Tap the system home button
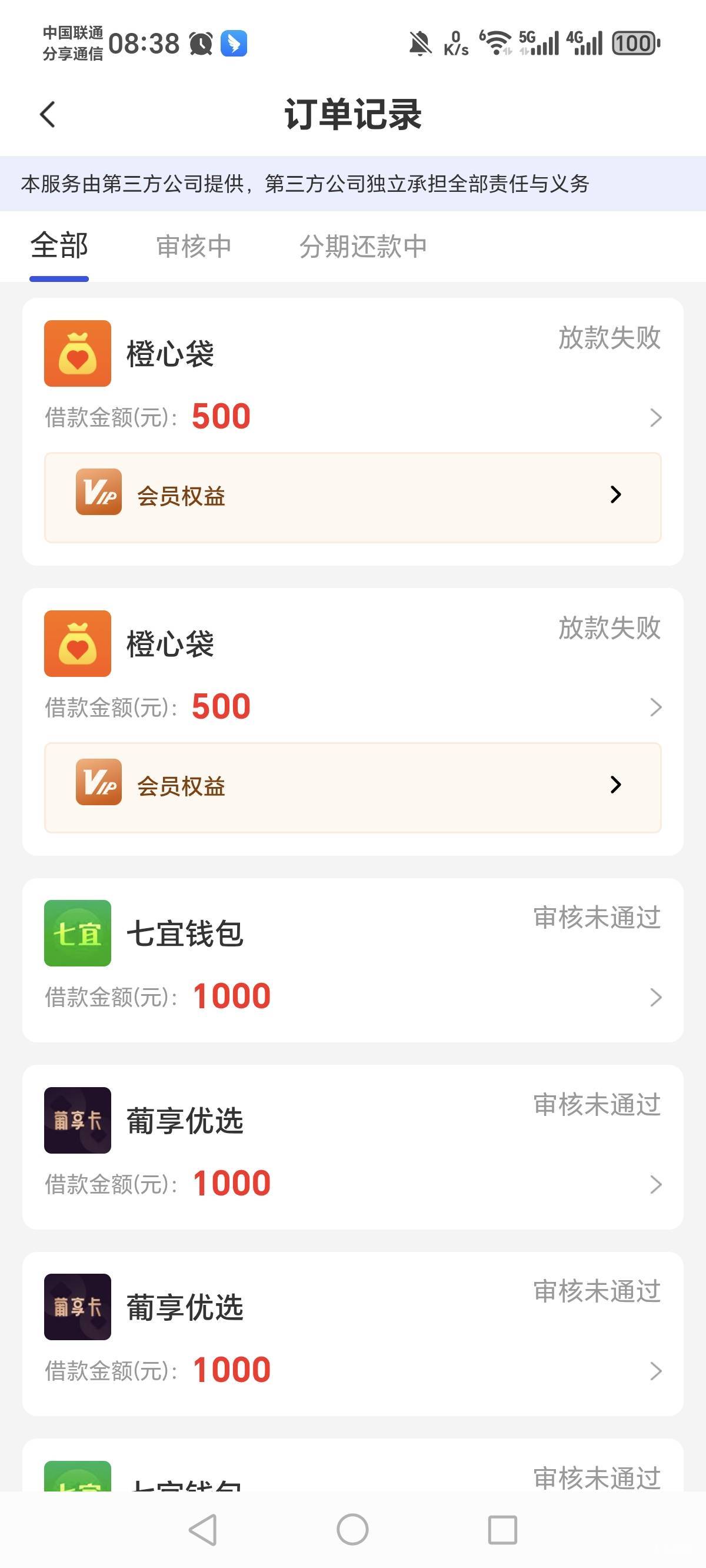706x1568 pixels. (x=352, y=1530)
